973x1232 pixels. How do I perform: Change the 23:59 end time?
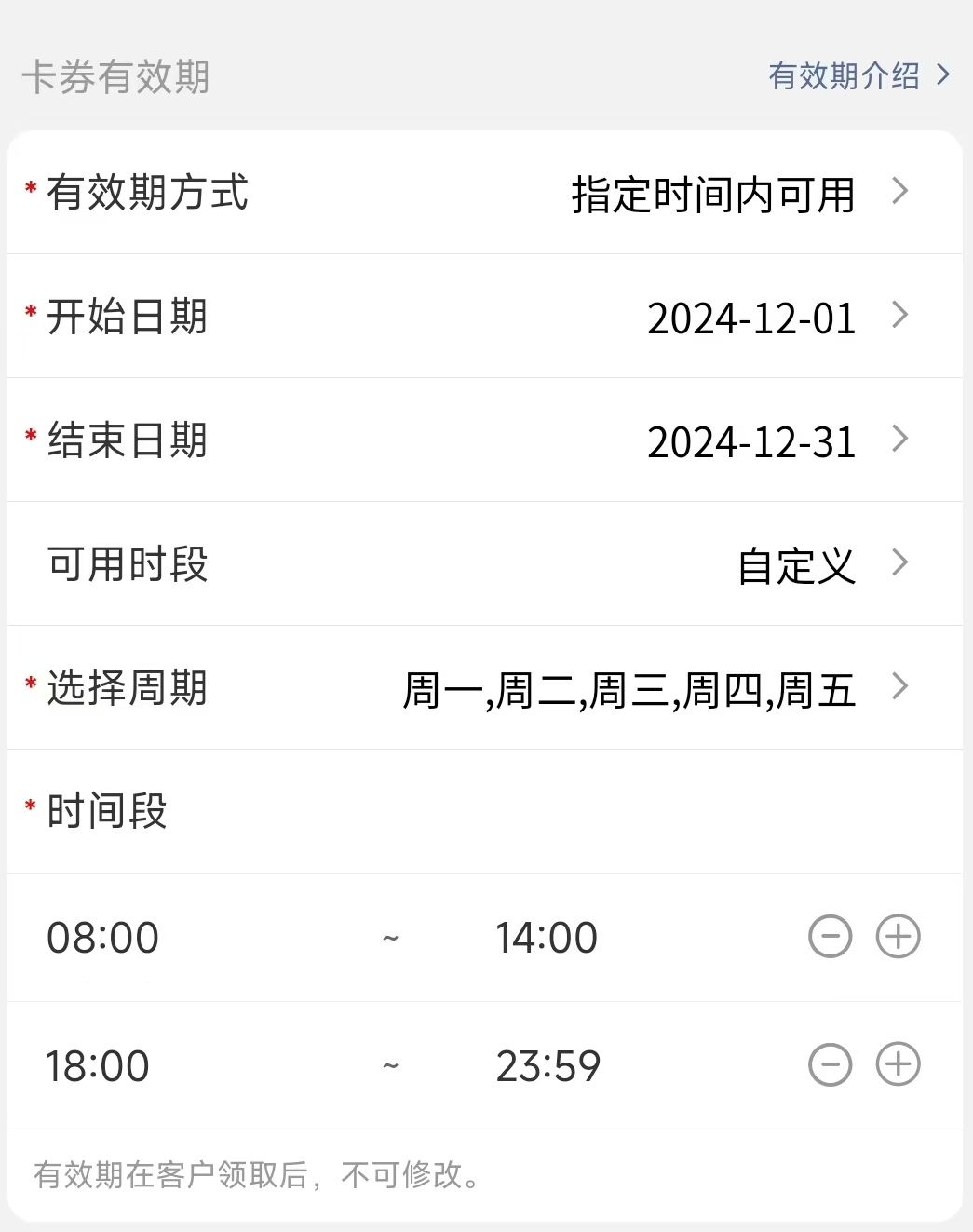[x=548, y=1066]
